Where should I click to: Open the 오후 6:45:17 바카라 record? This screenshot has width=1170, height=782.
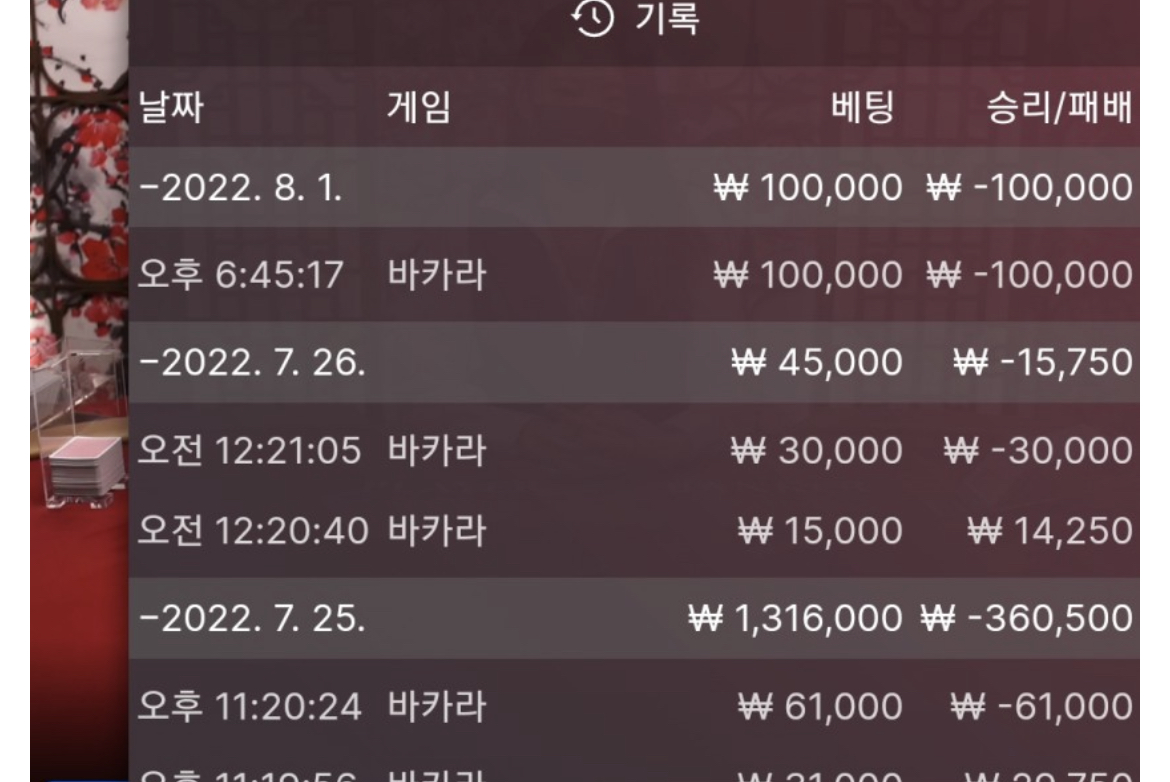pos(634,274)
